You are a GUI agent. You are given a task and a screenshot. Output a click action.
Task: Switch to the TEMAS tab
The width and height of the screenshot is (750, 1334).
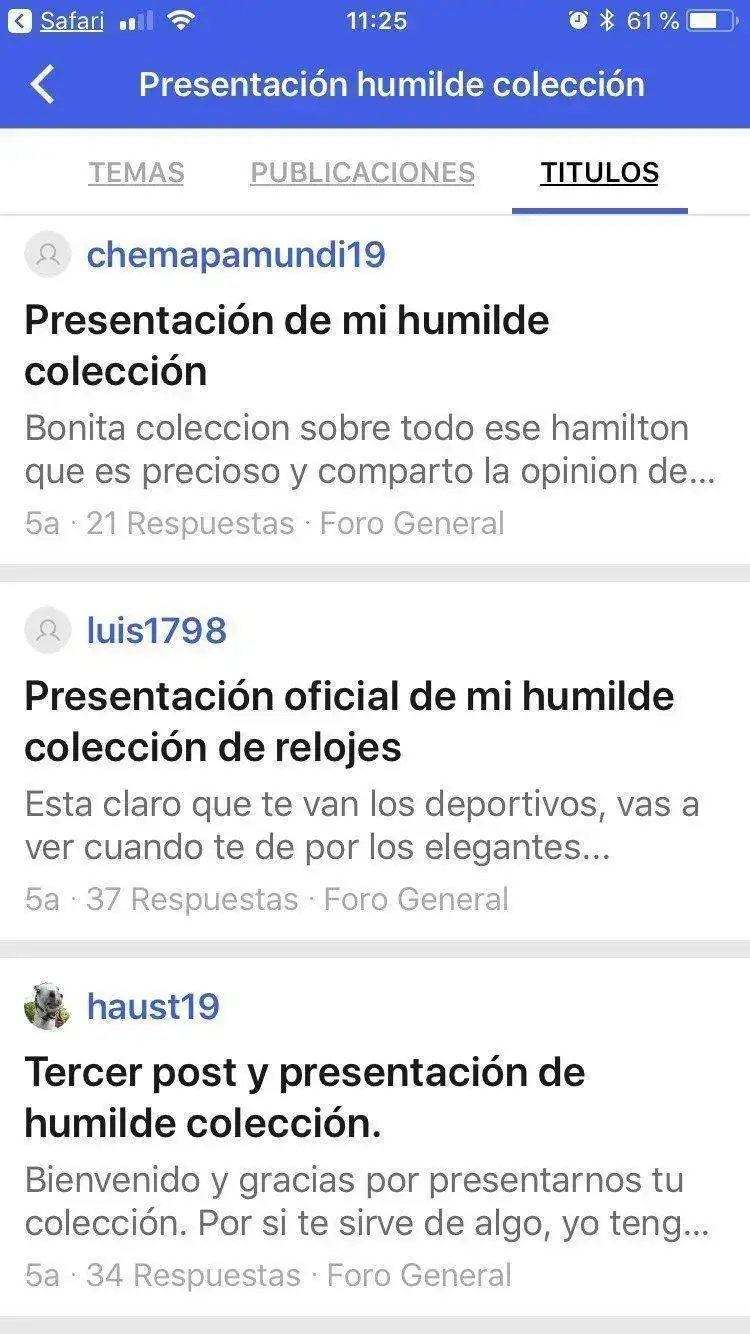[x=136, y=173]
